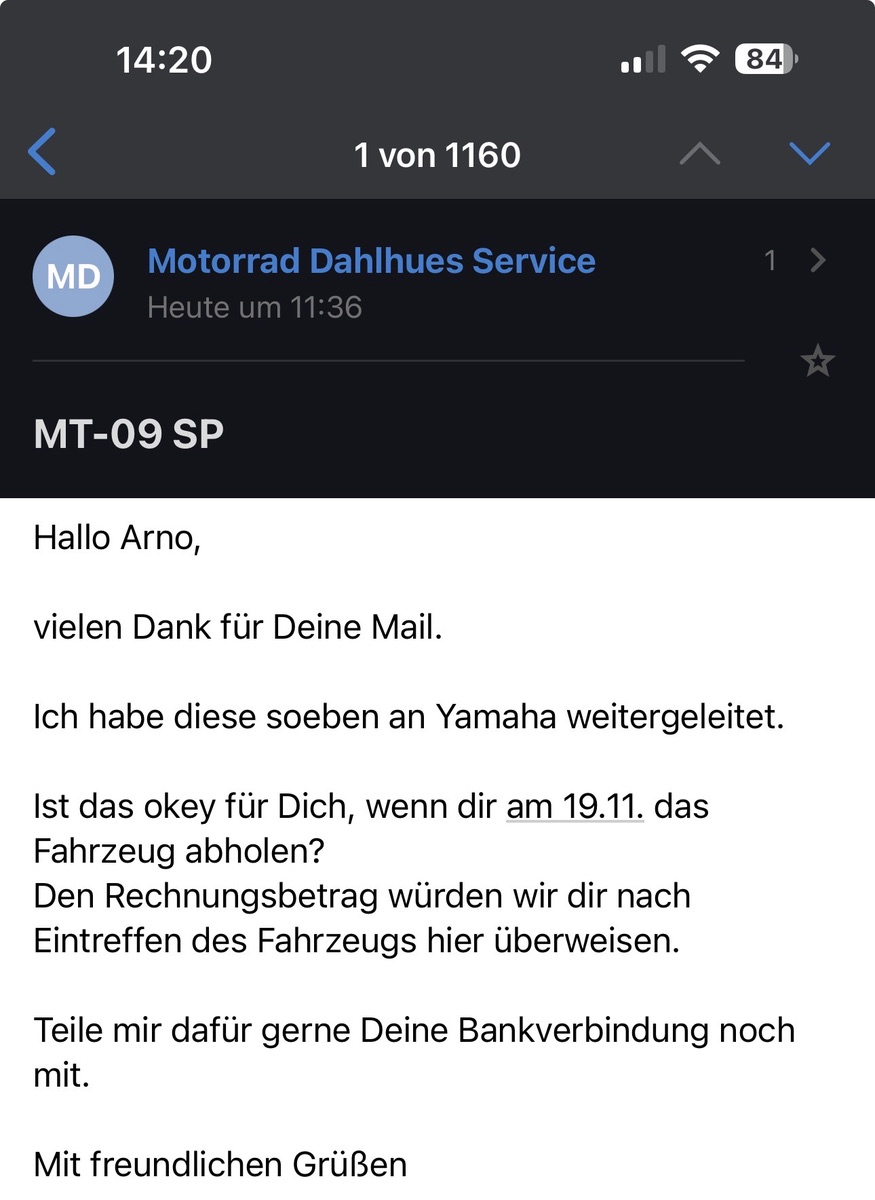This screenshot has height=1200, width=875.
Task: Expand the message thread chevron
Action: [818, 261]
